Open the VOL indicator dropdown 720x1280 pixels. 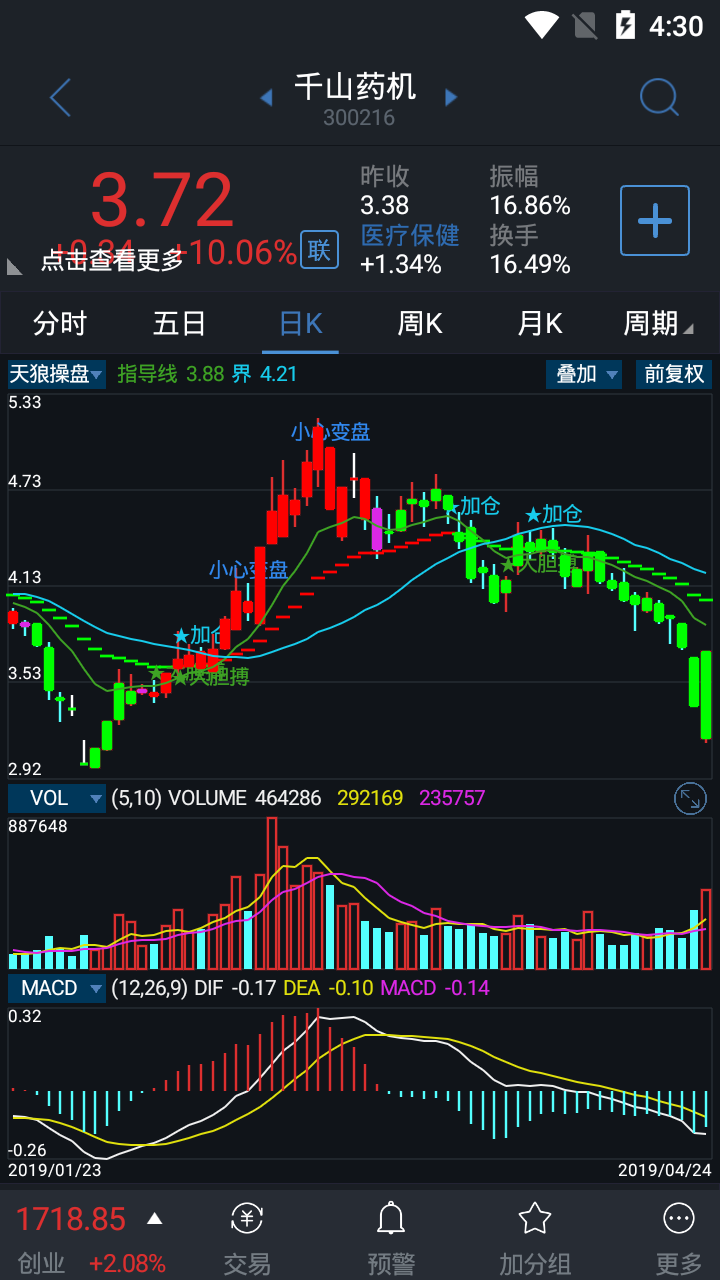pos(56,798)
